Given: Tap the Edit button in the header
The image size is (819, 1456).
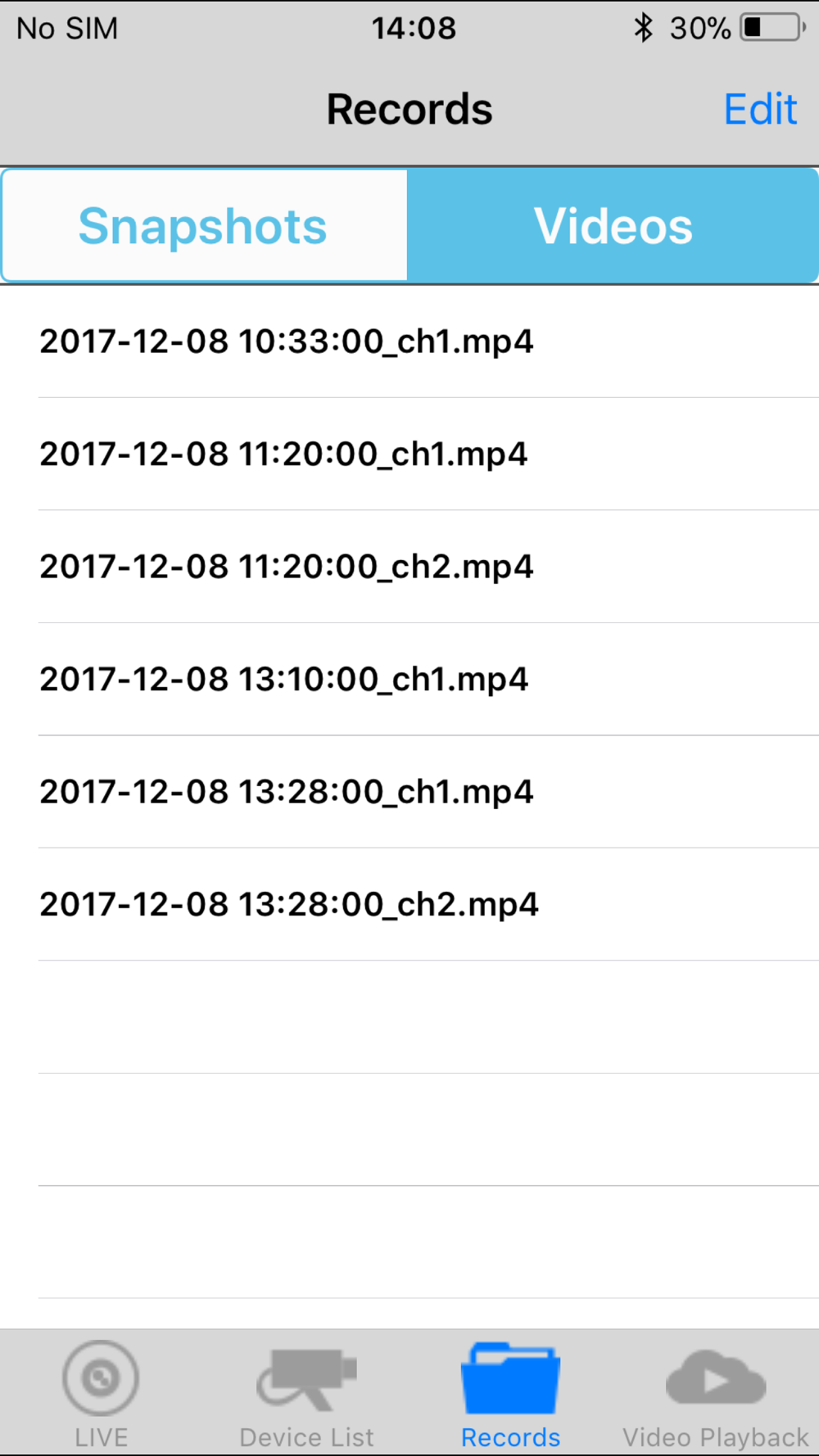Looking at the screenshot, I should (760, 110).
